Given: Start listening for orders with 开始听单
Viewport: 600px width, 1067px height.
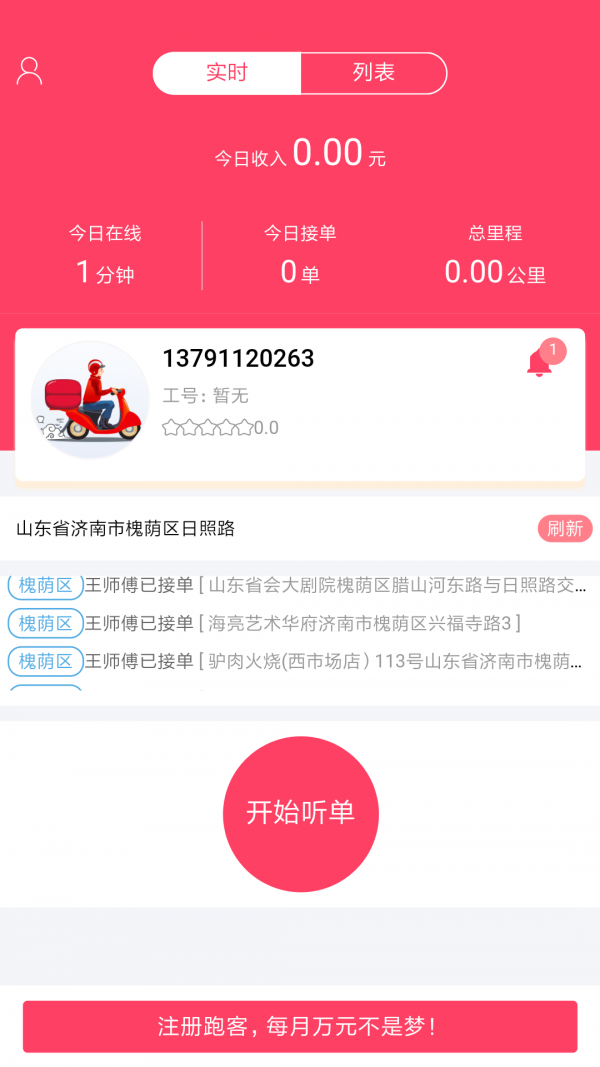Looking at the screenshot, I should click(300, 813).
